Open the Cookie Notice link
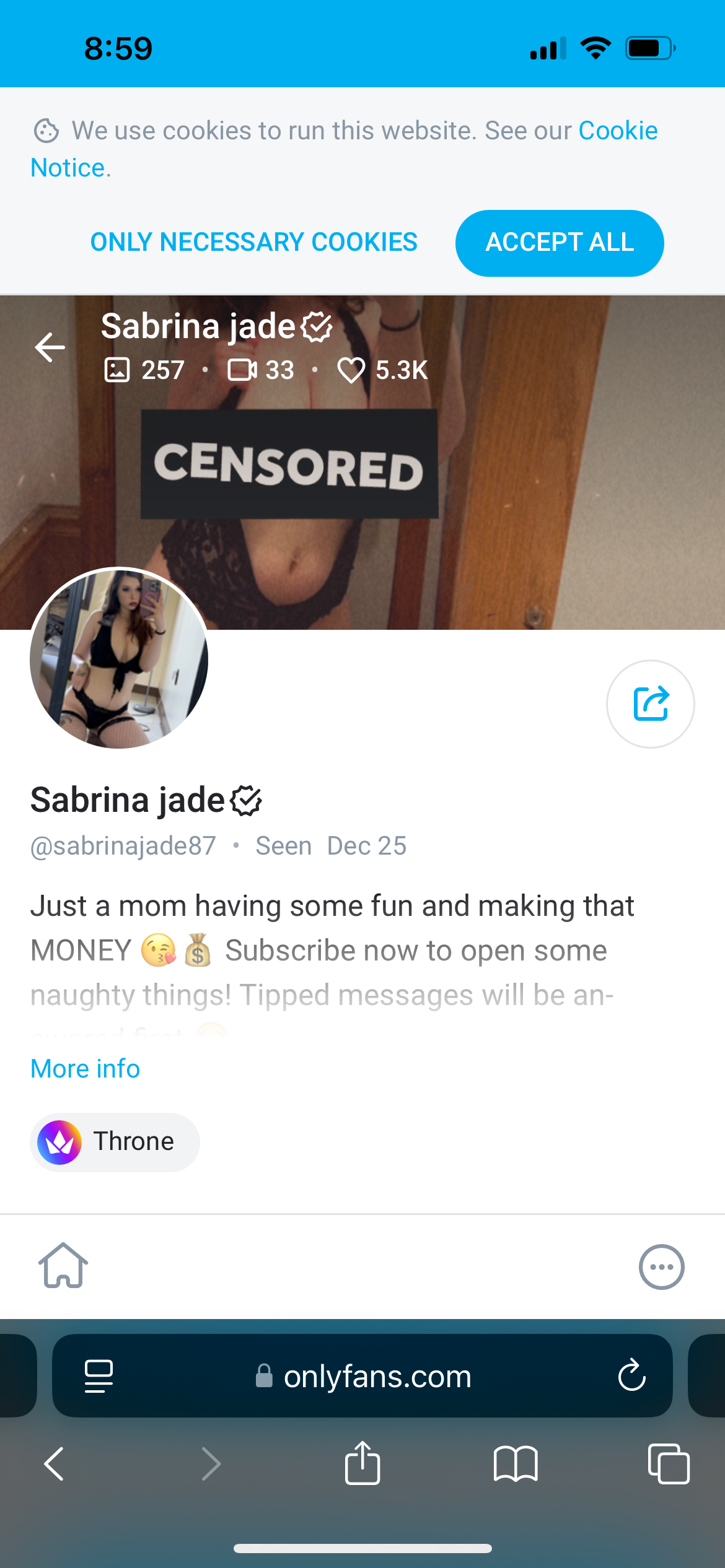 (x=344, y=149)
